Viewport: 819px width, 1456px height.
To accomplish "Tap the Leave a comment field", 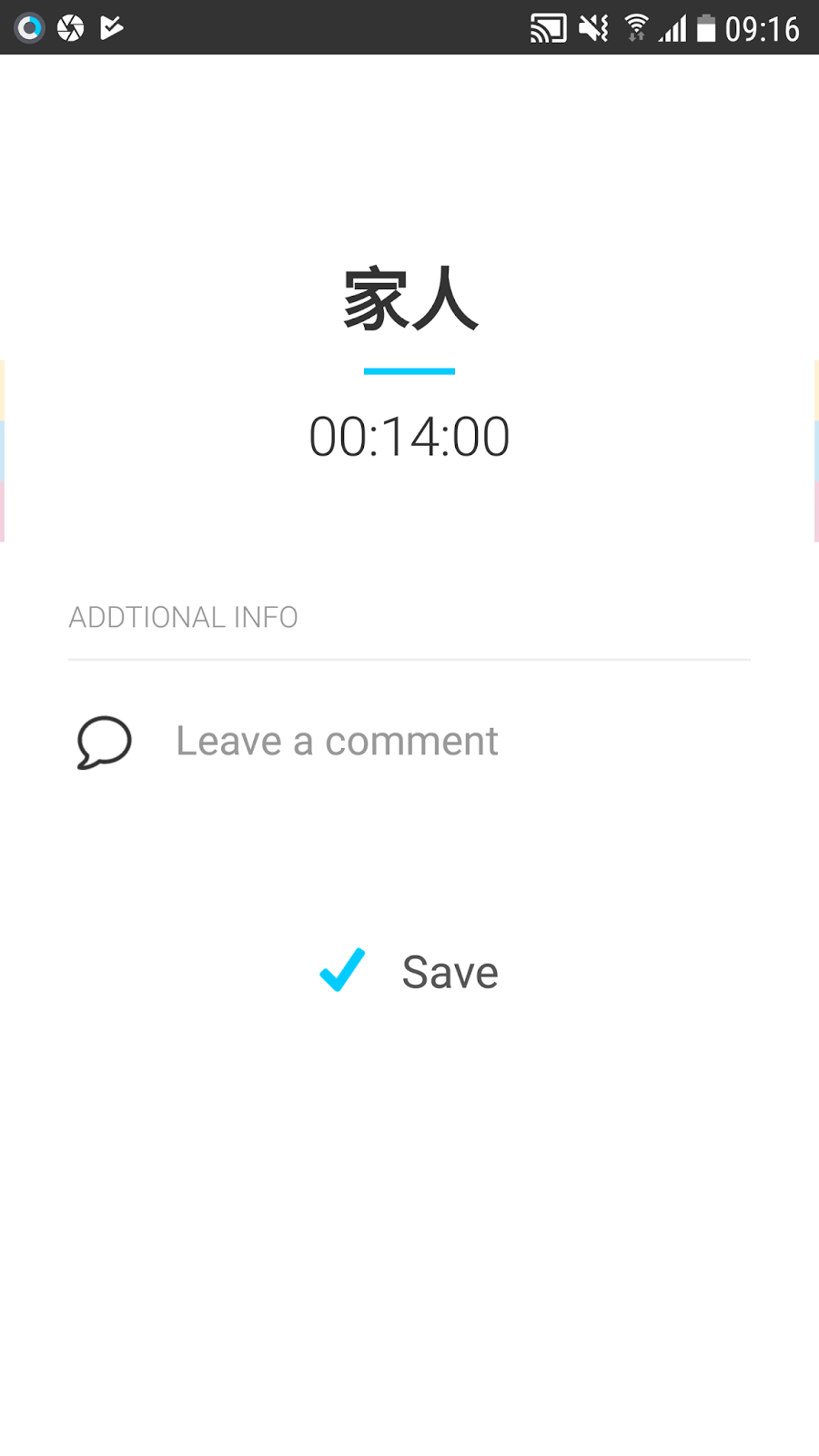I will (x=337, y=742).
